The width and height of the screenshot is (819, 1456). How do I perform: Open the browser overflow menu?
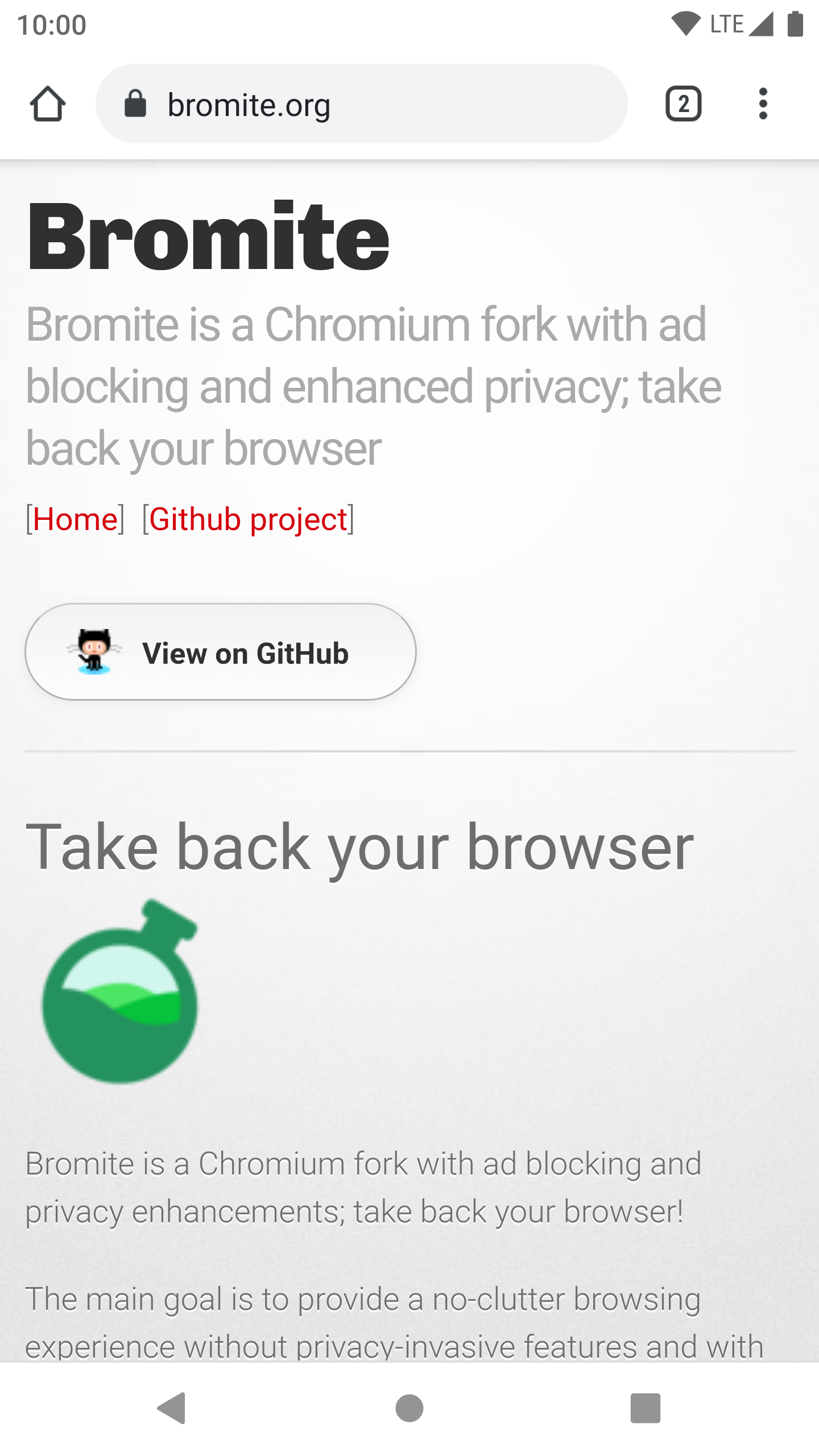pyautogui.click(x=763, y=104)
